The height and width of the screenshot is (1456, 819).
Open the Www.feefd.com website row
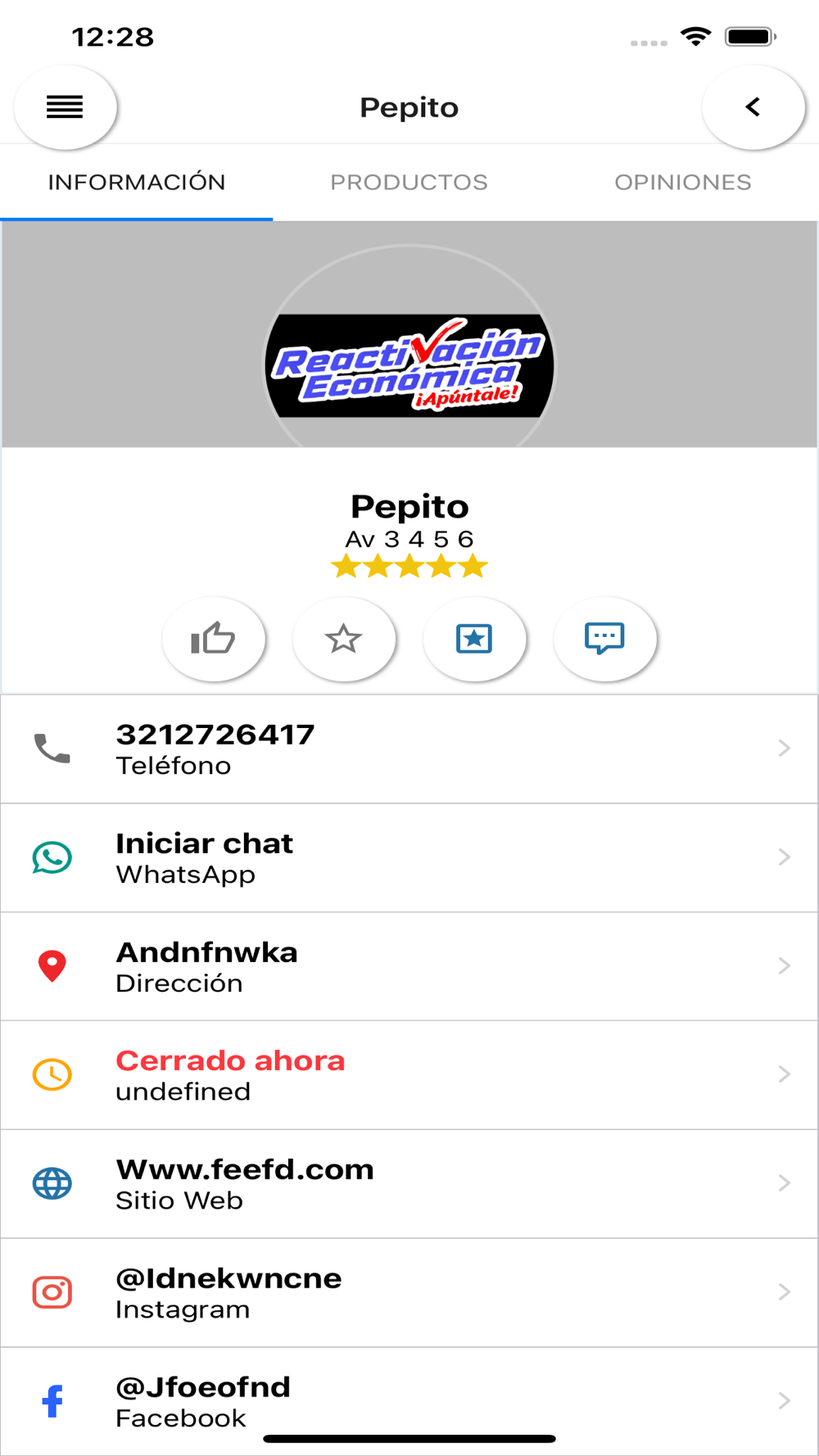tap(409, 1184)
